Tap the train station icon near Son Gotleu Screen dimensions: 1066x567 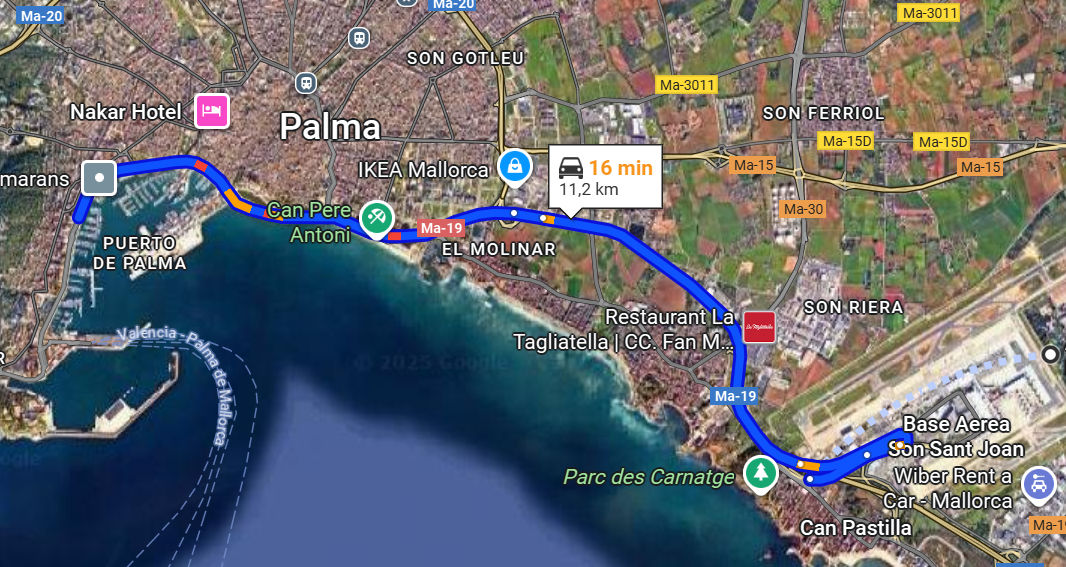point(359,38)
